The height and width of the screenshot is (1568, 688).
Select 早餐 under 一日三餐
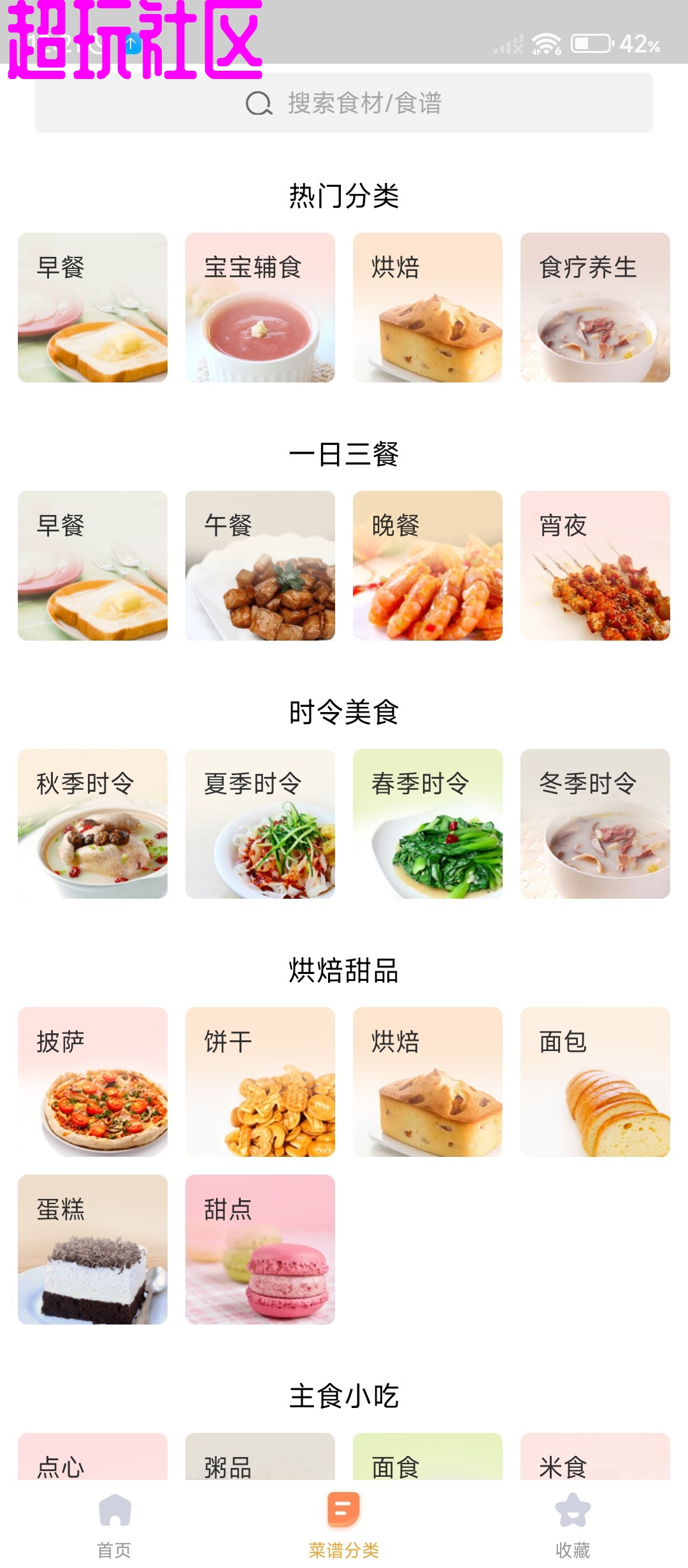pos(92,565)
